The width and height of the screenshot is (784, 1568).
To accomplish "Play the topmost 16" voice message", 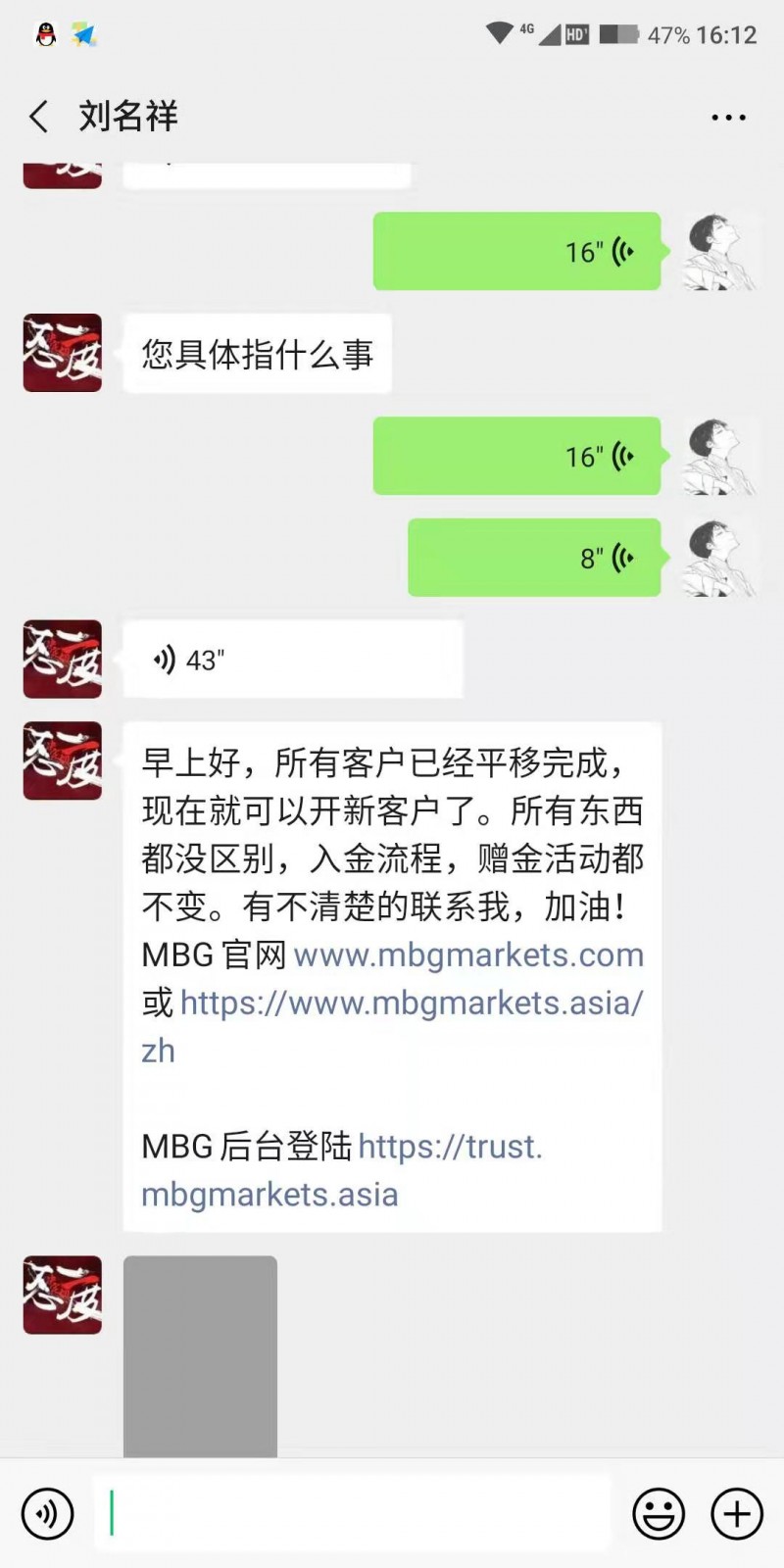I will [516, 251].
